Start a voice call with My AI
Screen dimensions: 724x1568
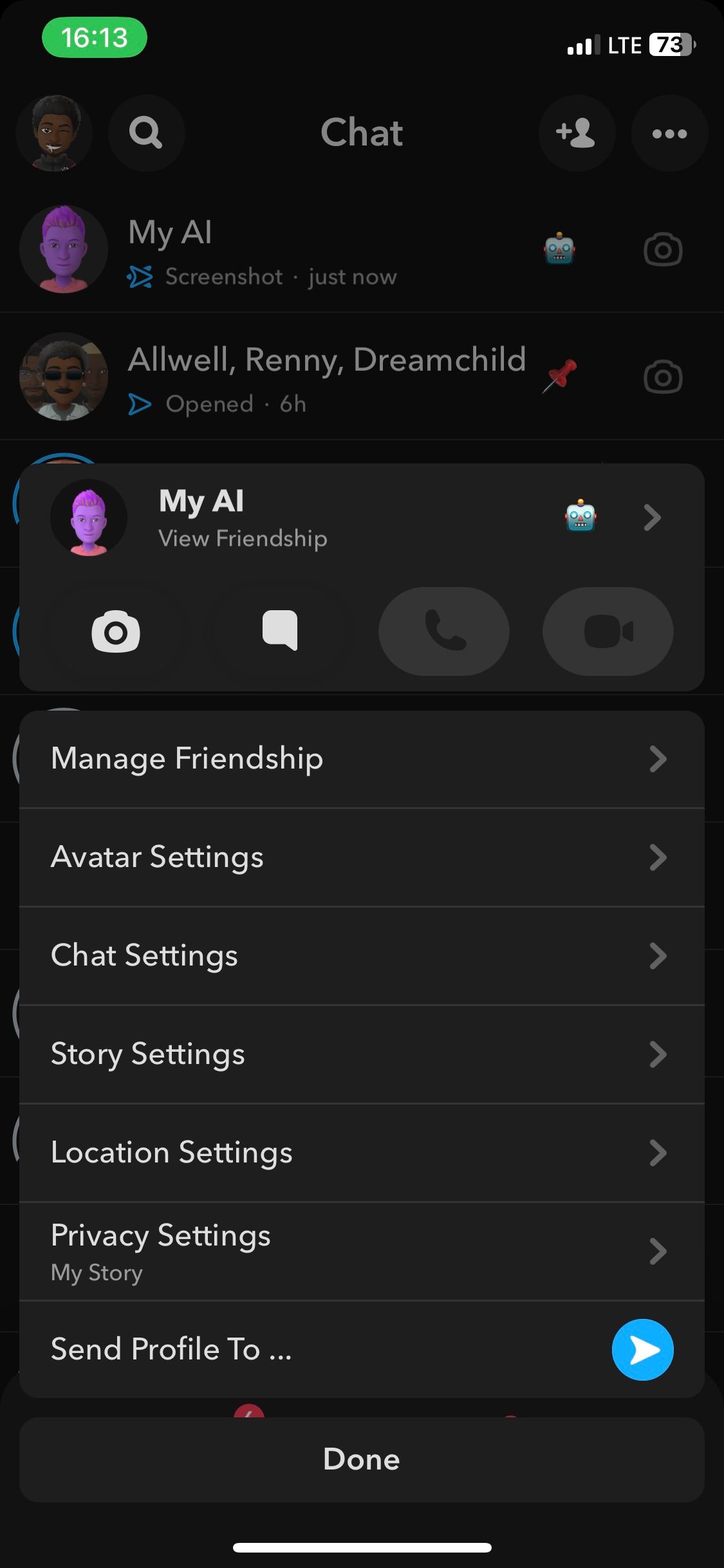(x=444, y=631)
